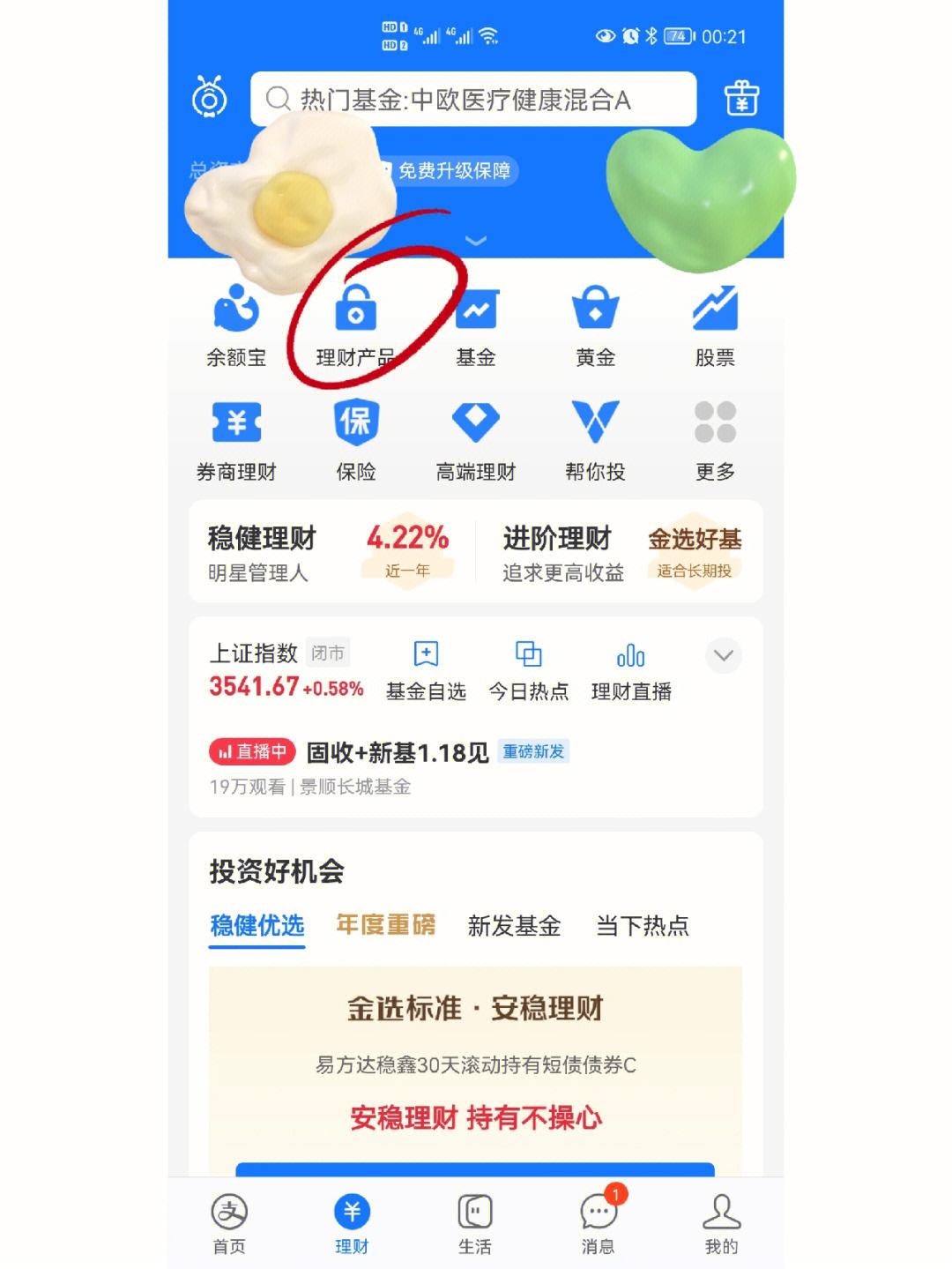Open the 消息 tab
This screenshot has width=952, height=1269.
(x=598, y=1222)
